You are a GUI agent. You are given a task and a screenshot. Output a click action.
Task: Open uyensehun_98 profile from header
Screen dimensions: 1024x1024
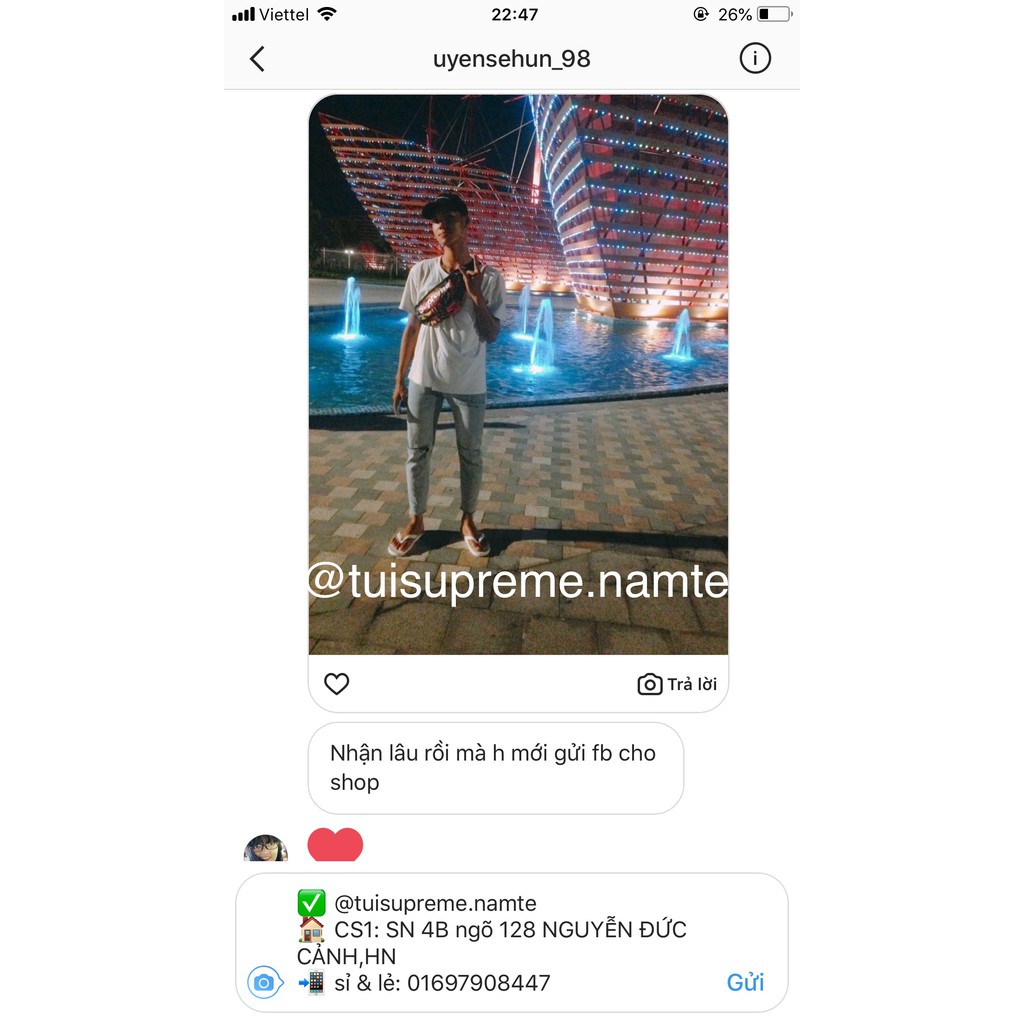[511, 59]
